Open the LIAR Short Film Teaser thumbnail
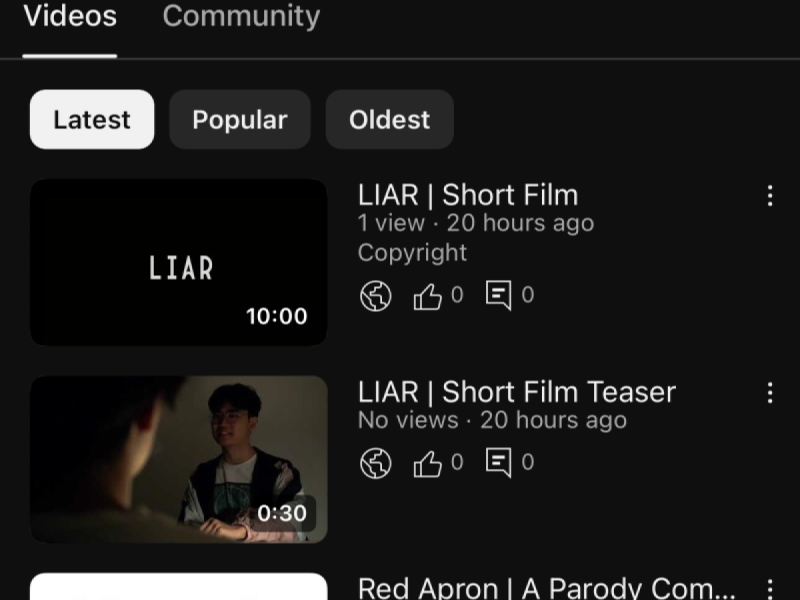 coord(179,459)
